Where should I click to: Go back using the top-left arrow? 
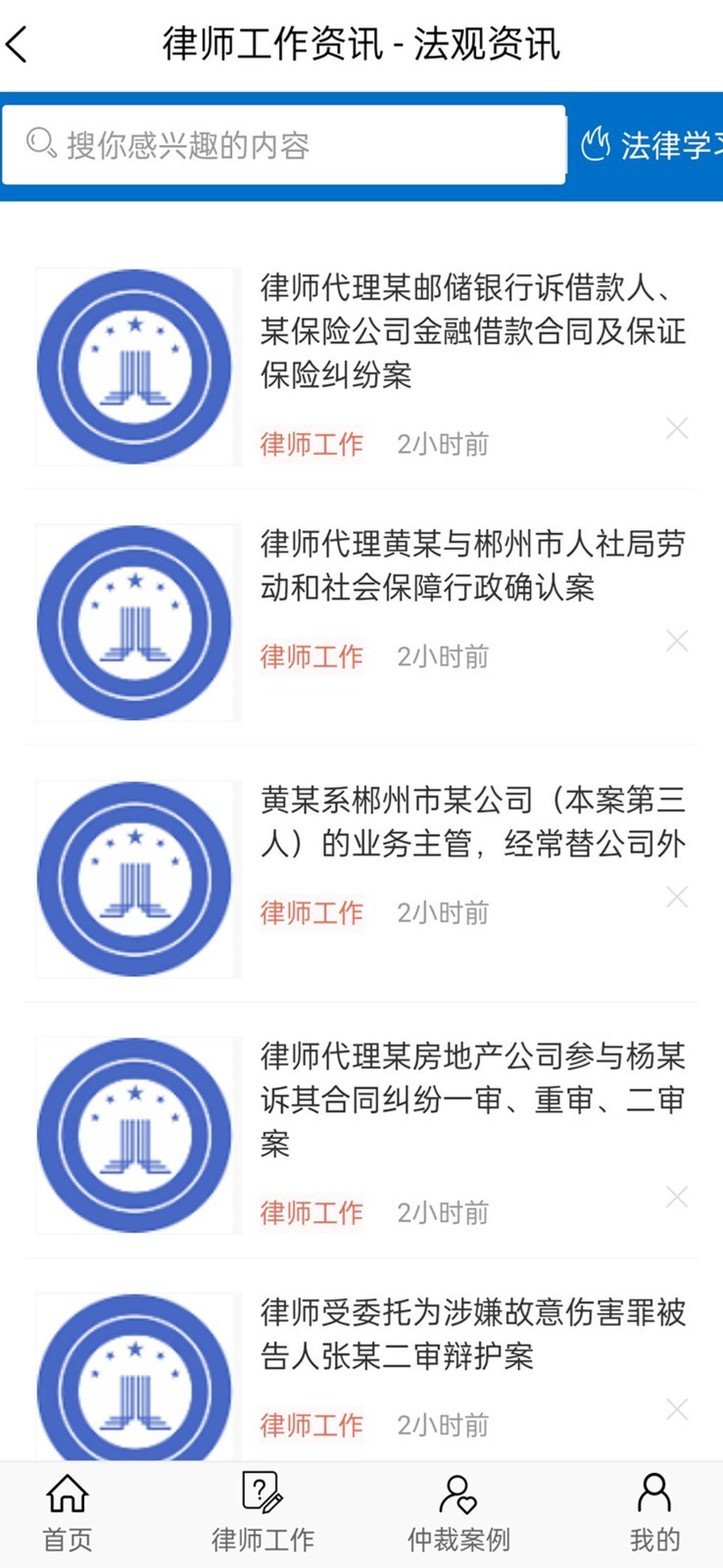click(18, 45)
